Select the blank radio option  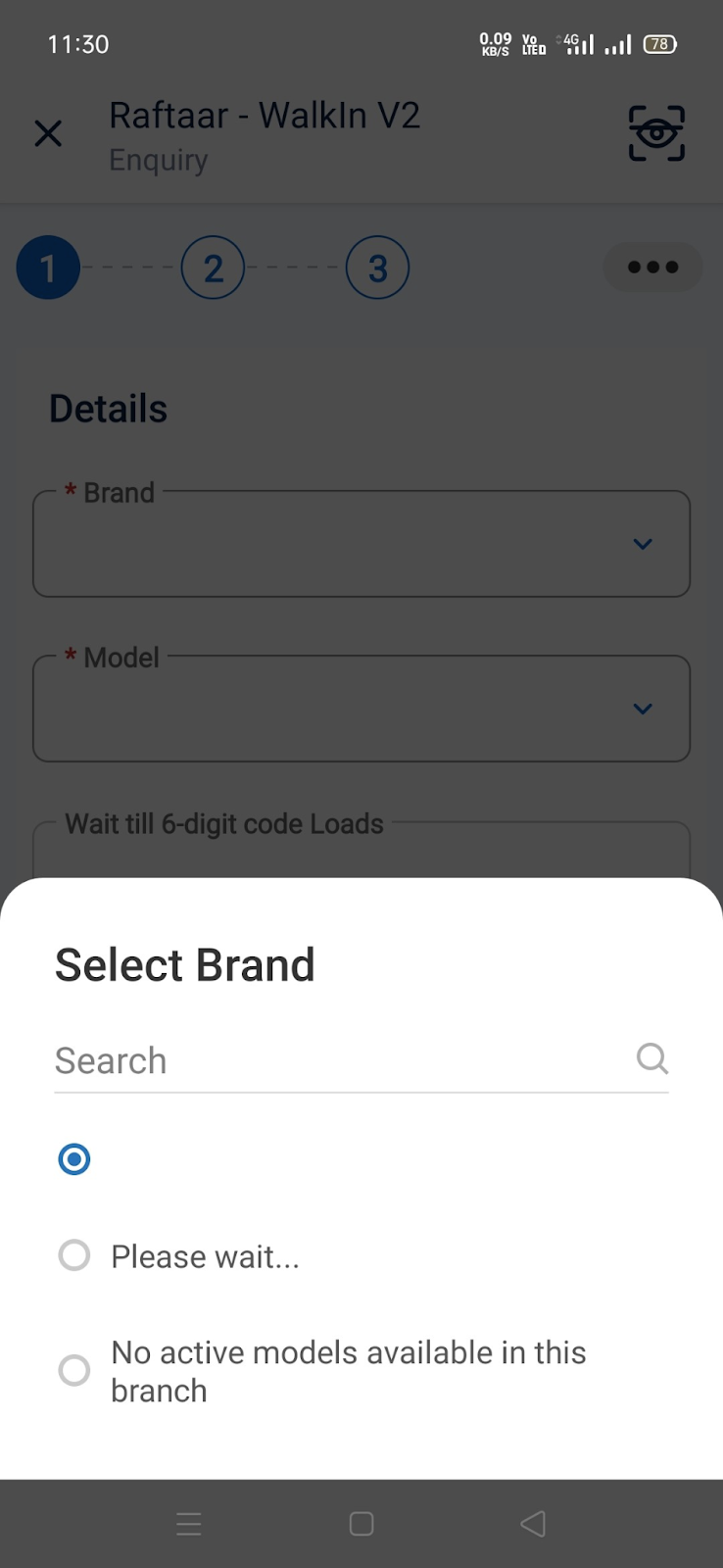click(74, 1159)
